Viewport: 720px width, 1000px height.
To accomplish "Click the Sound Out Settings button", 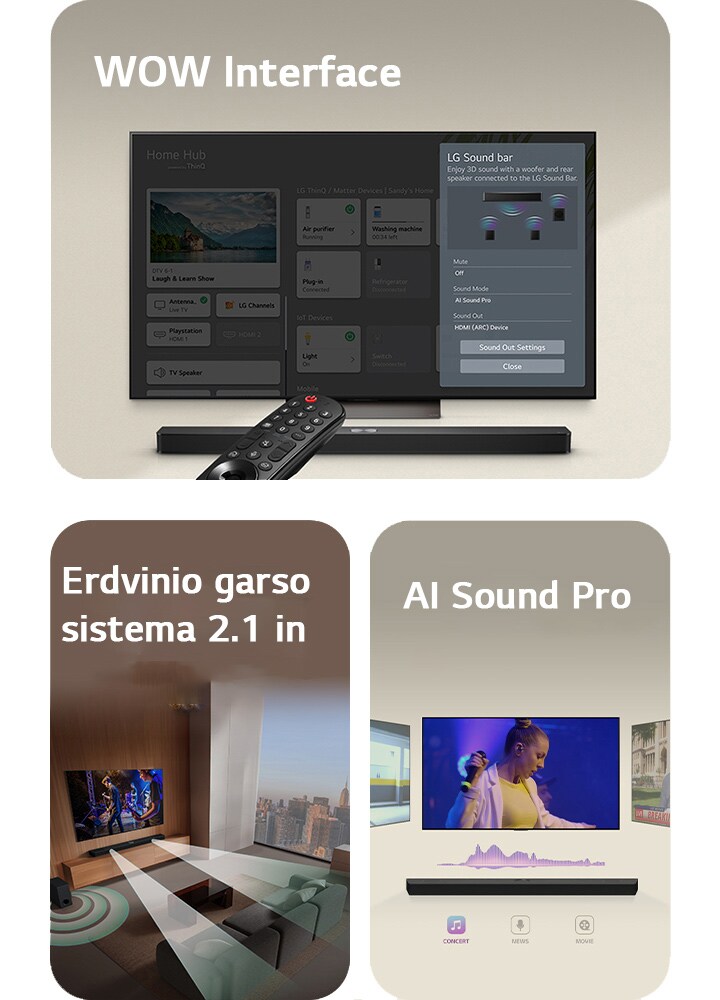I will coord(512,348).
